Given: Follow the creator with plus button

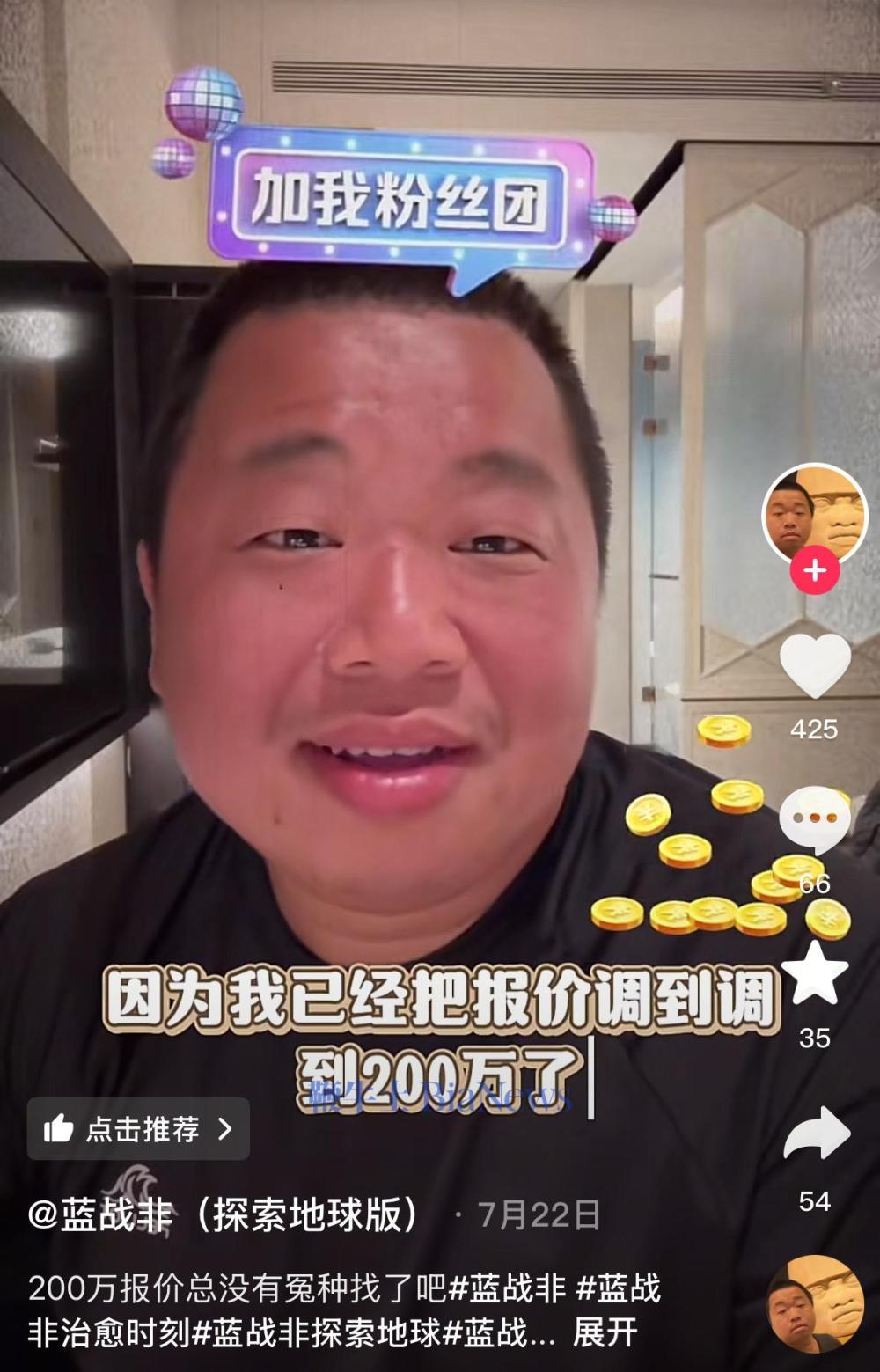Looking at the screenshot, I should 814,571.
